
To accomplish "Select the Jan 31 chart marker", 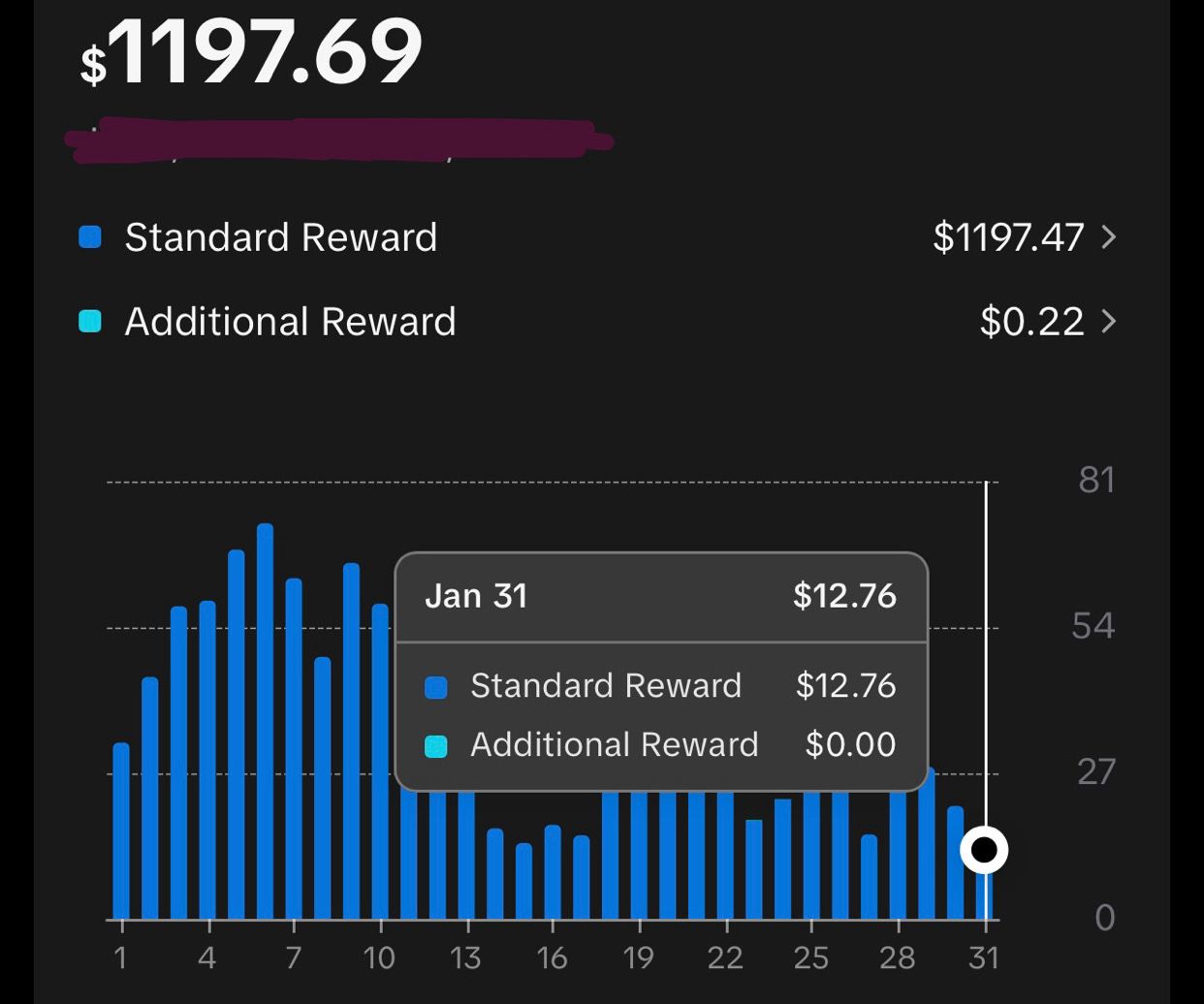I will point(984,850).
